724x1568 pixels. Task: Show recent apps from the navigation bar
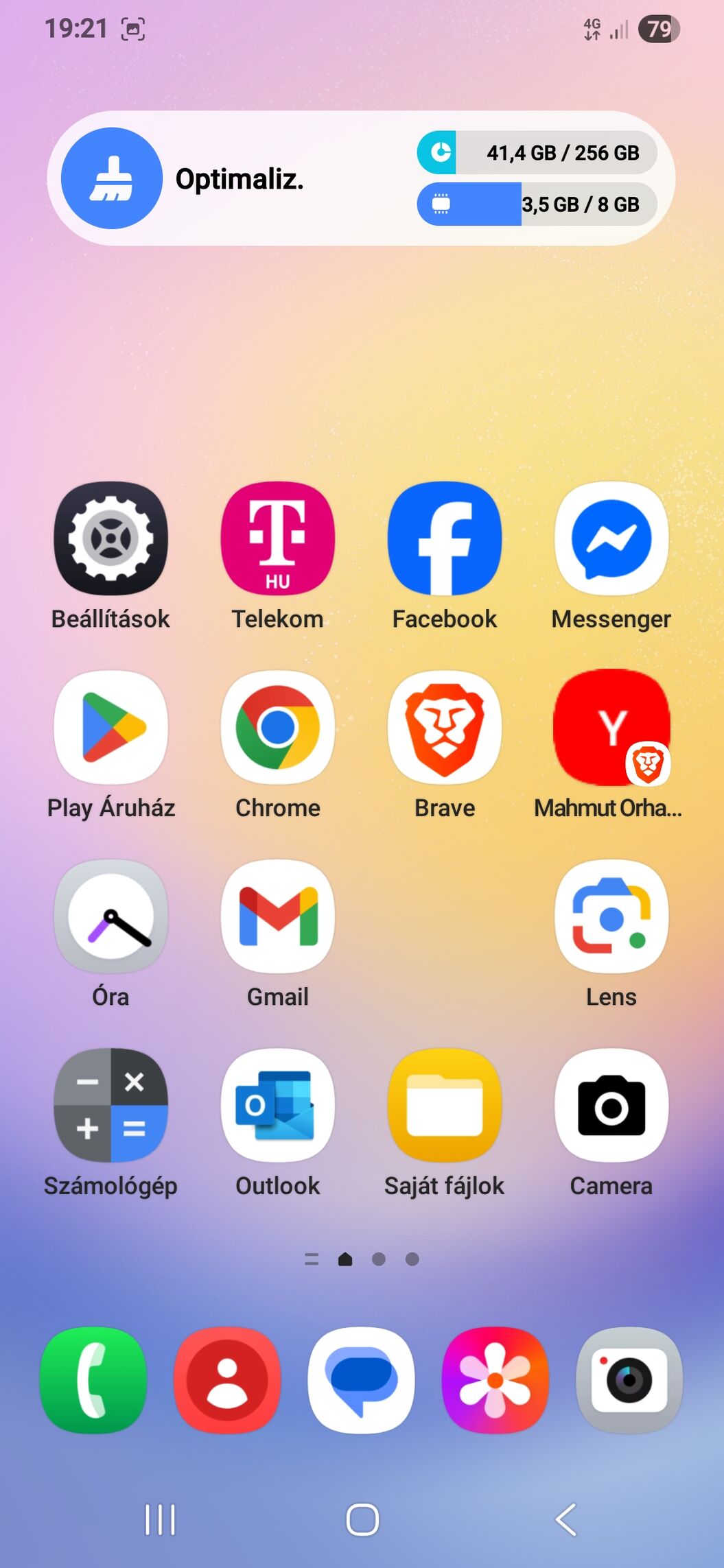161,1519
